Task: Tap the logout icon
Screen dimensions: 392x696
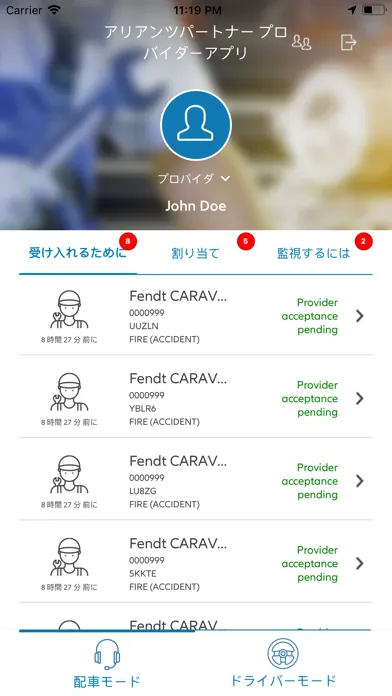Action: click(348, 43)
